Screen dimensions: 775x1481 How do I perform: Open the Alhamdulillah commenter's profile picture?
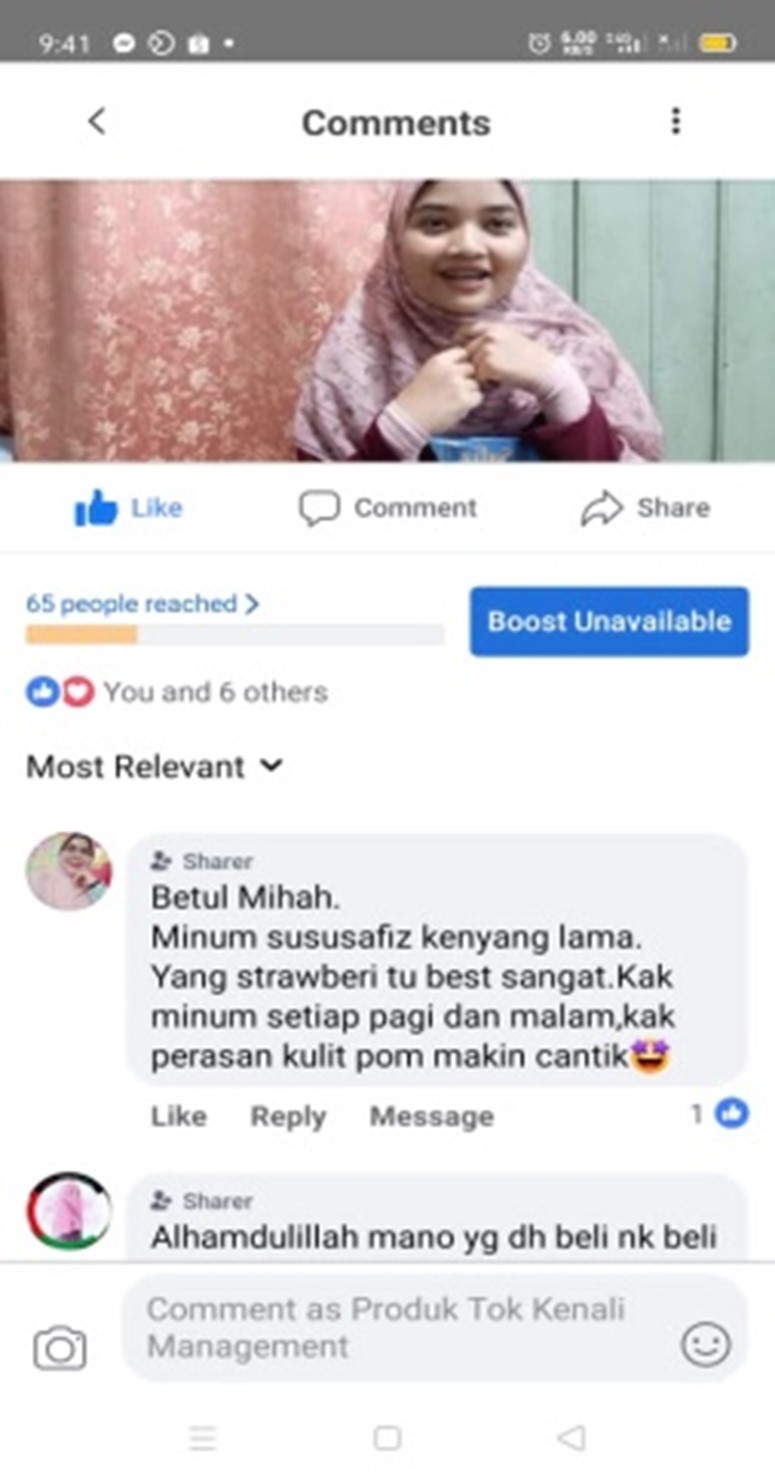(68, 1211)
